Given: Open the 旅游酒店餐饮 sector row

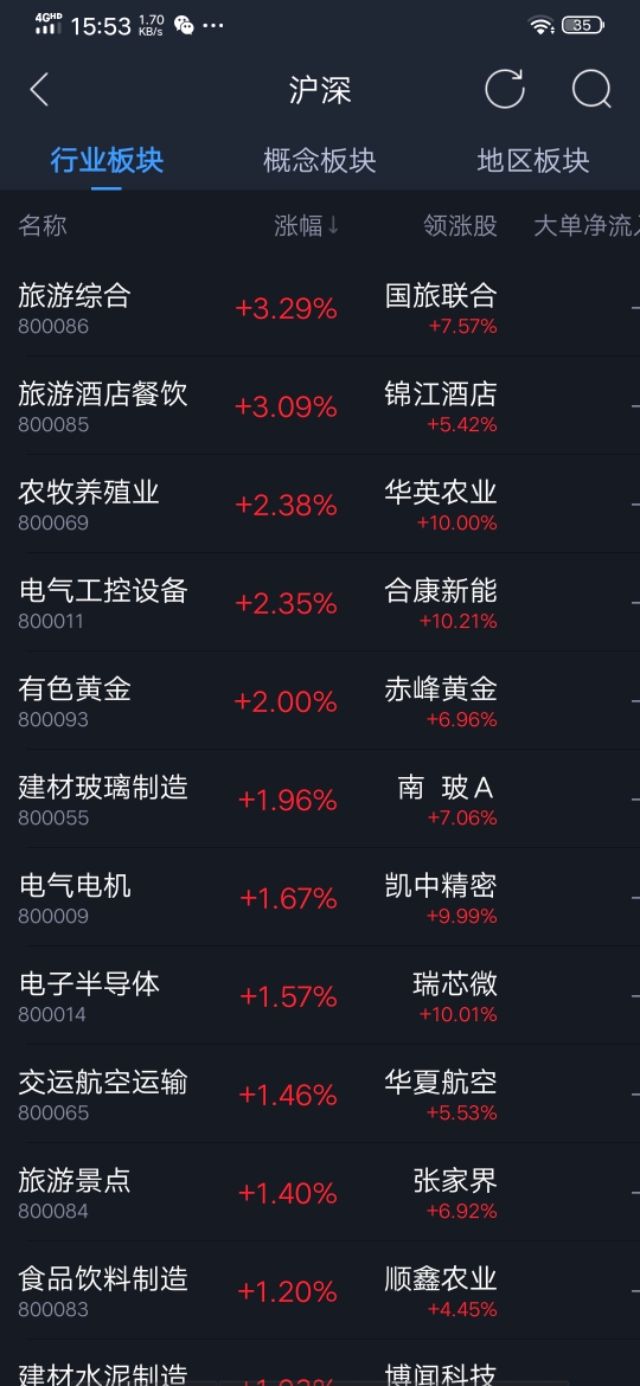Looking at the screenshot, I should click(320, 407).
